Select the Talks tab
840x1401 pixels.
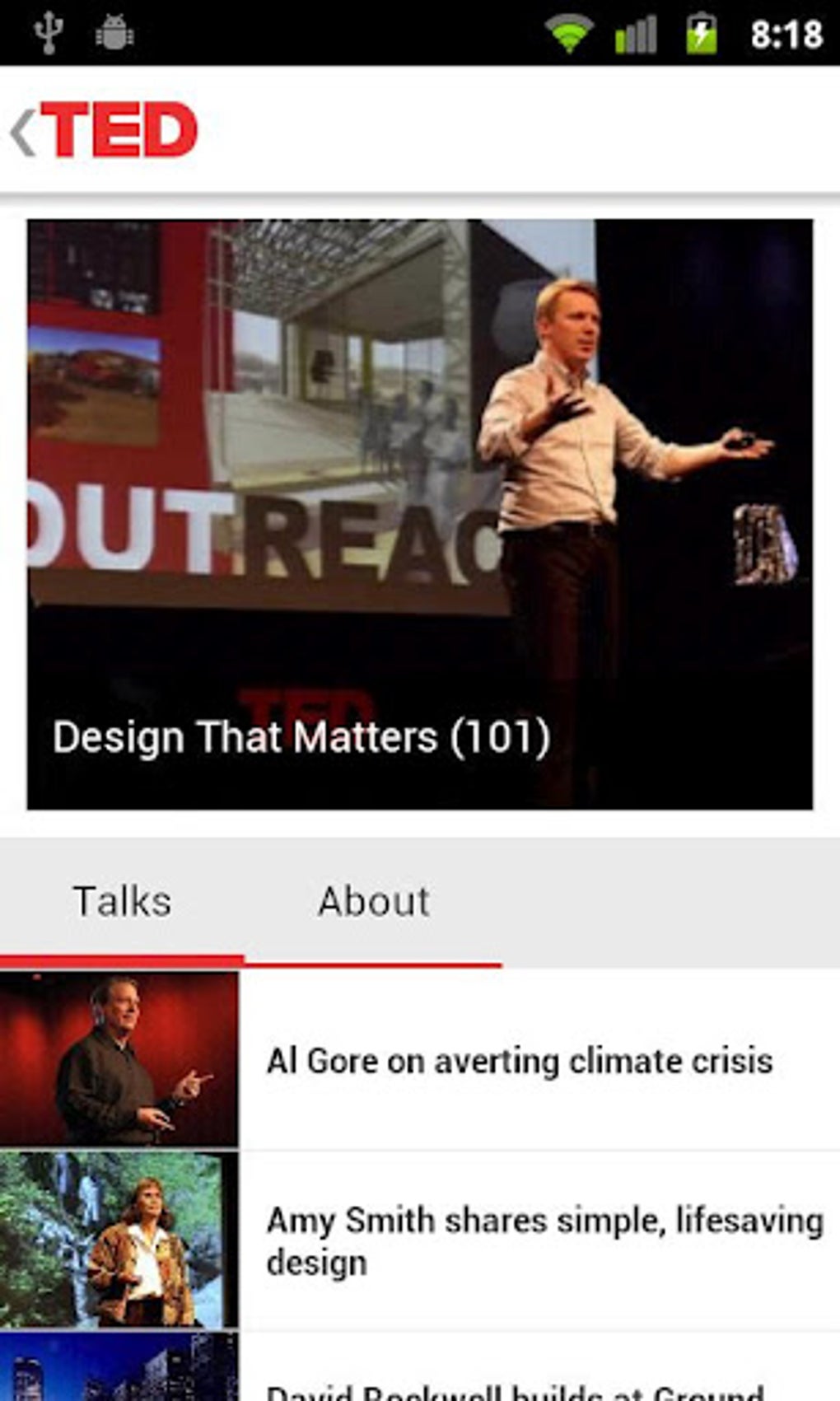[x=122, y=901]
